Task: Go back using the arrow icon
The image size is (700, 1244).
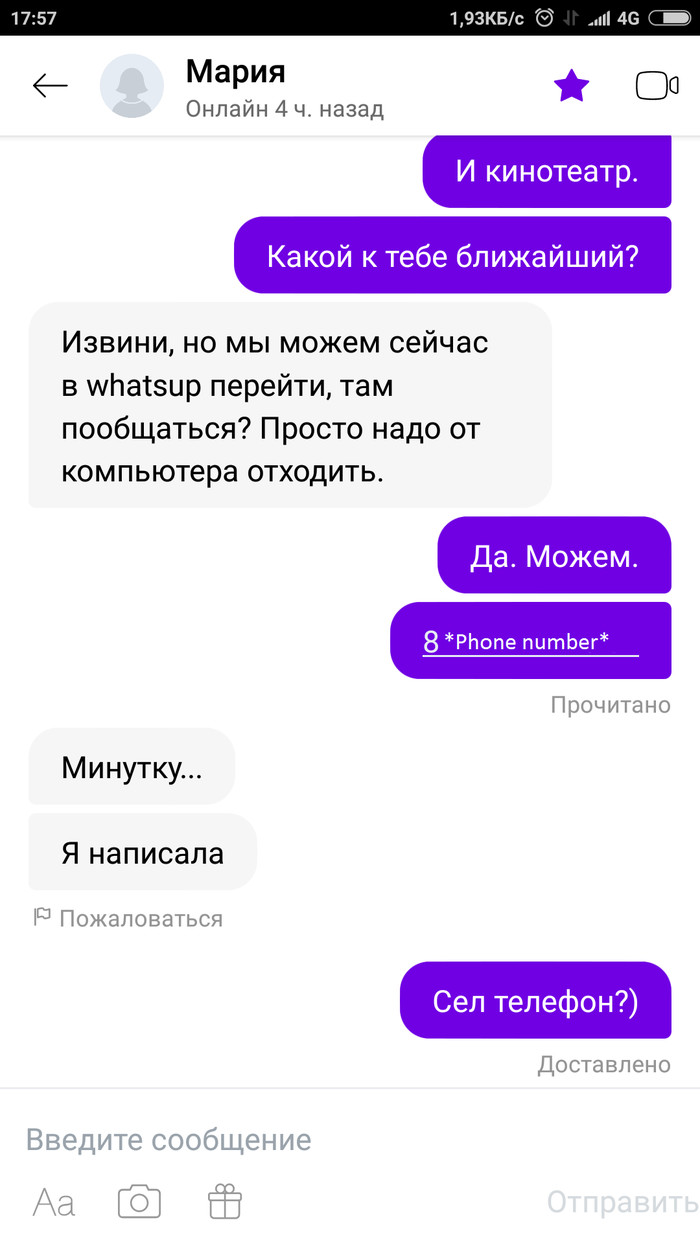Action: coord(50,86)
